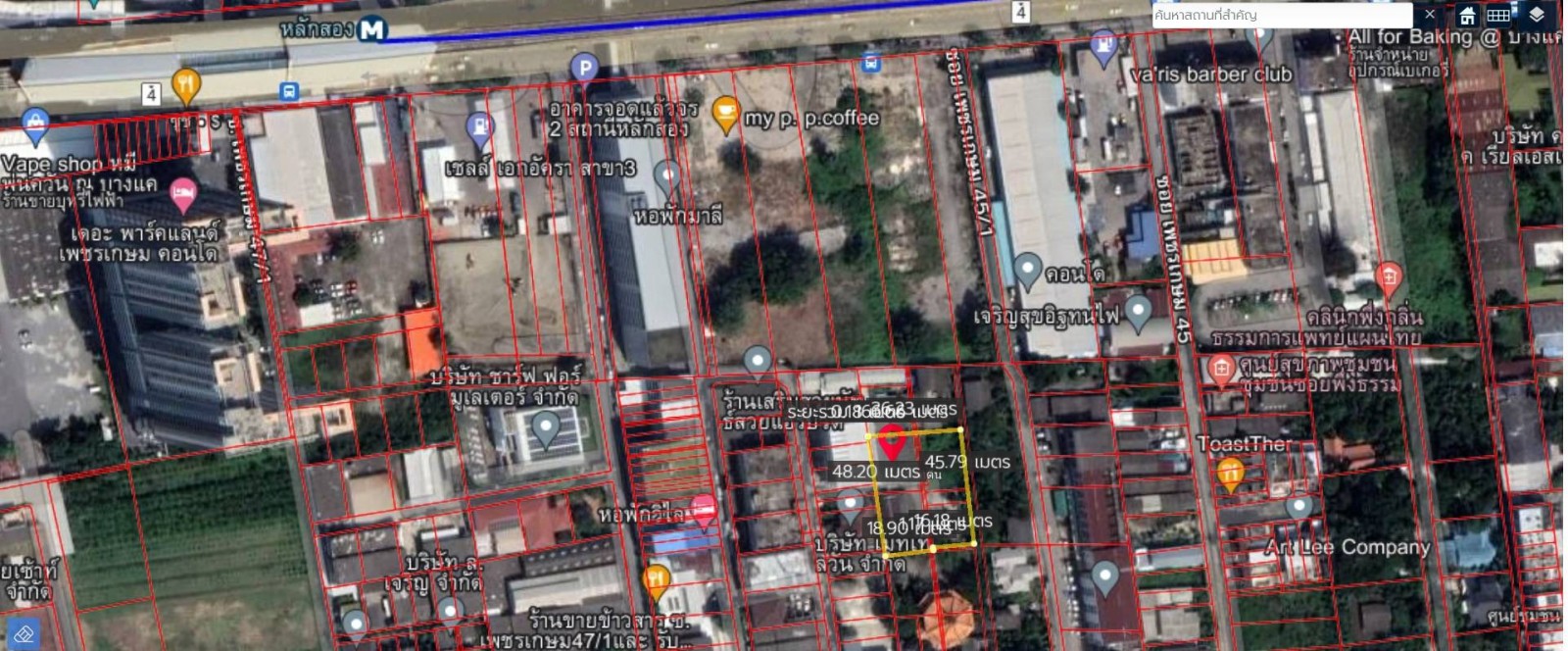
Task: Tap the ruler measure icon at bottom-left
Action: coord(24,634)
